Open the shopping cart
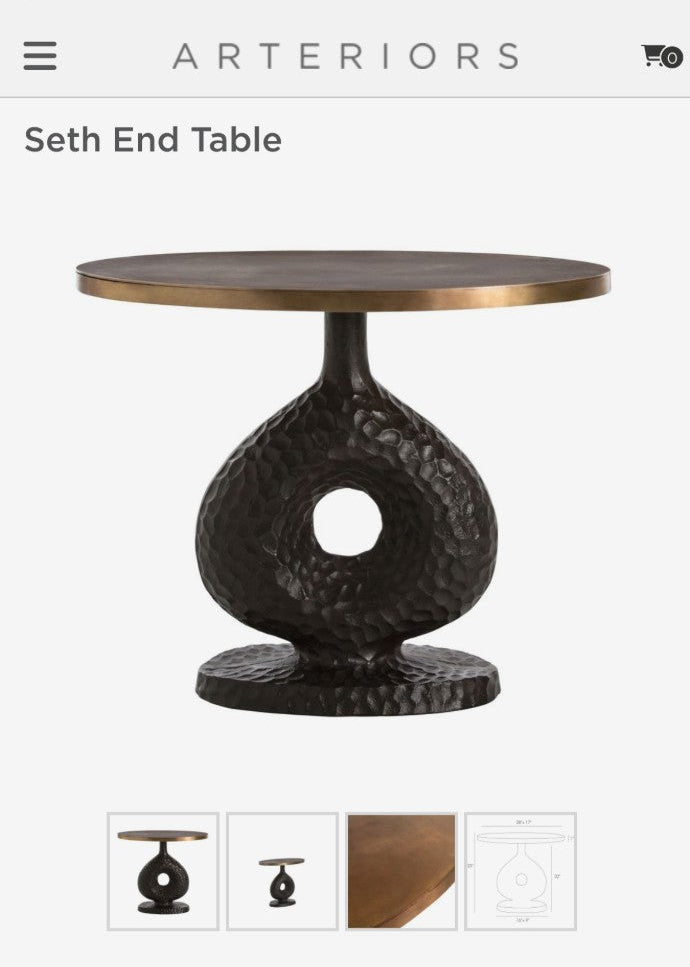This screenshot has height=967, width=690. pos(660,56)
